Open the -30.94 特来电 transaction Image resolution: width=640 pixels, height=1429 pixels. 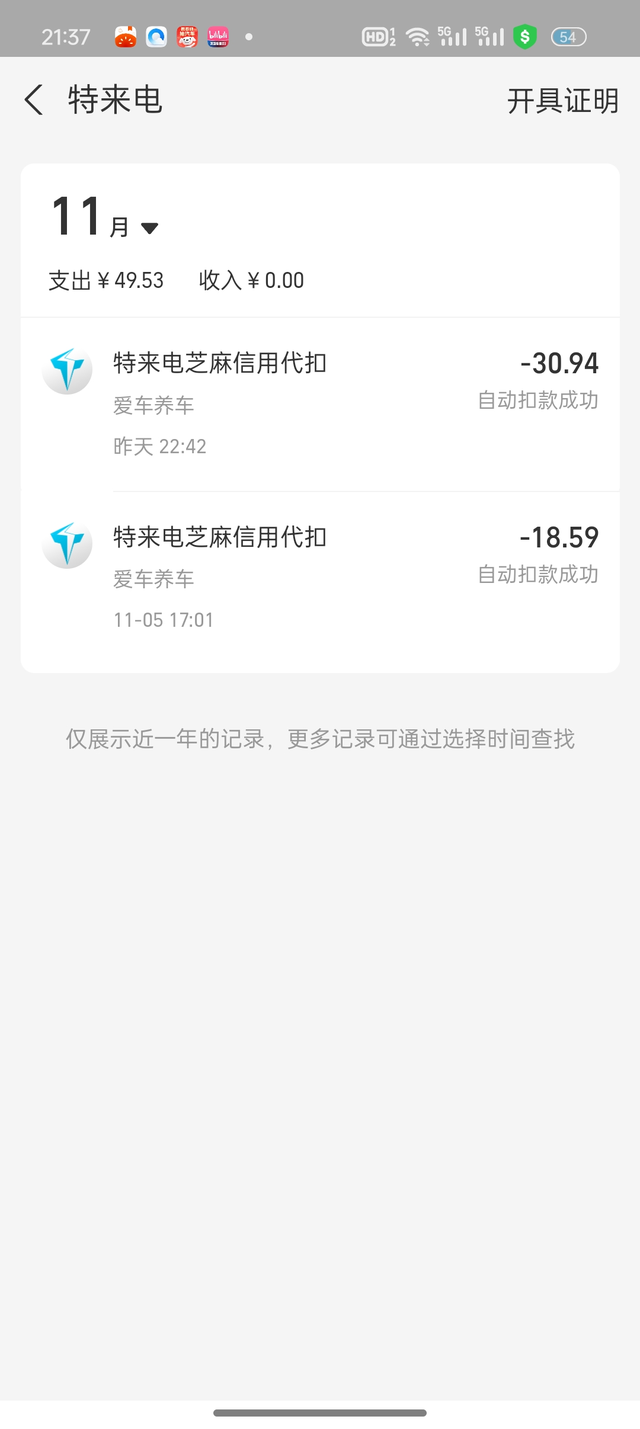(x=320, y=405)
